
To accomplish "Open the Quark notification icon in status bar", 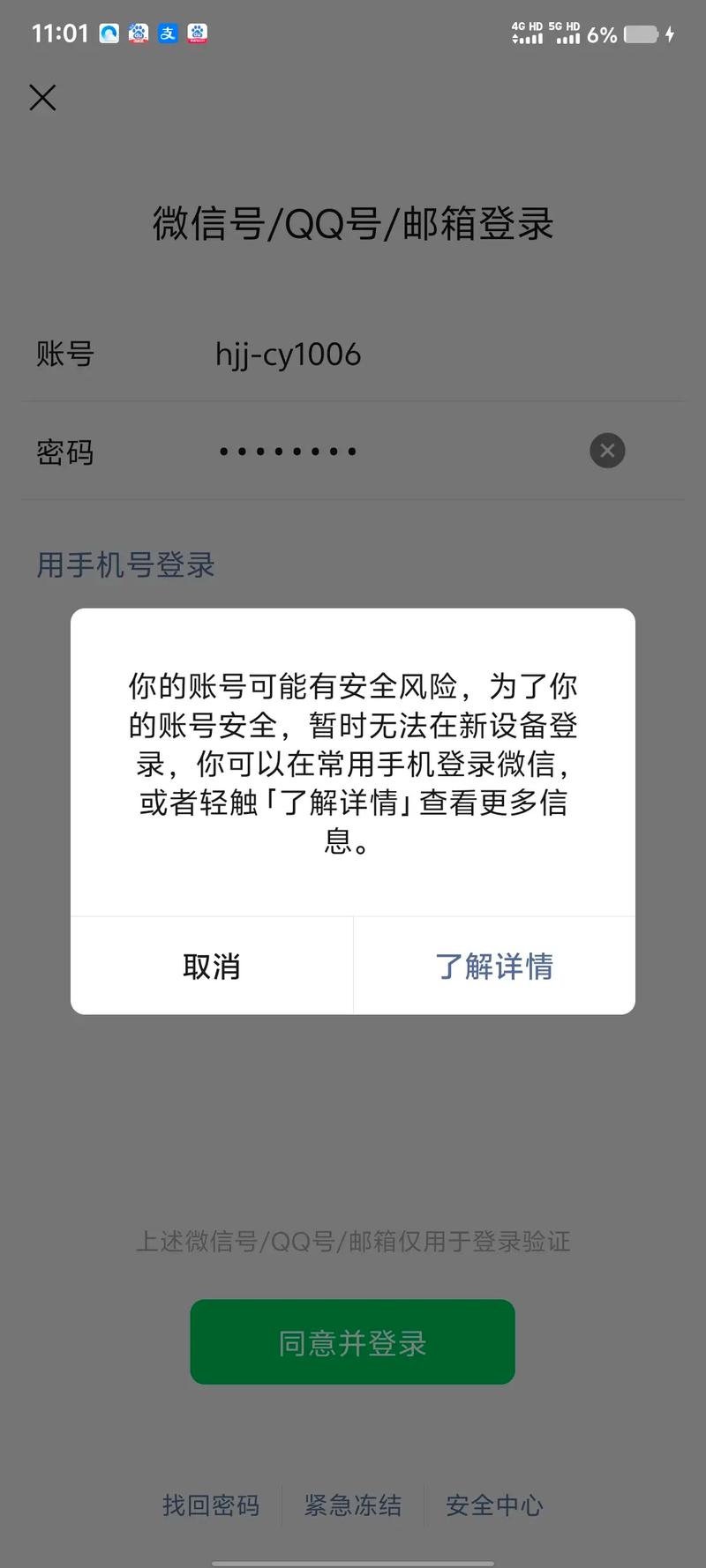I will tap(109, 34).
